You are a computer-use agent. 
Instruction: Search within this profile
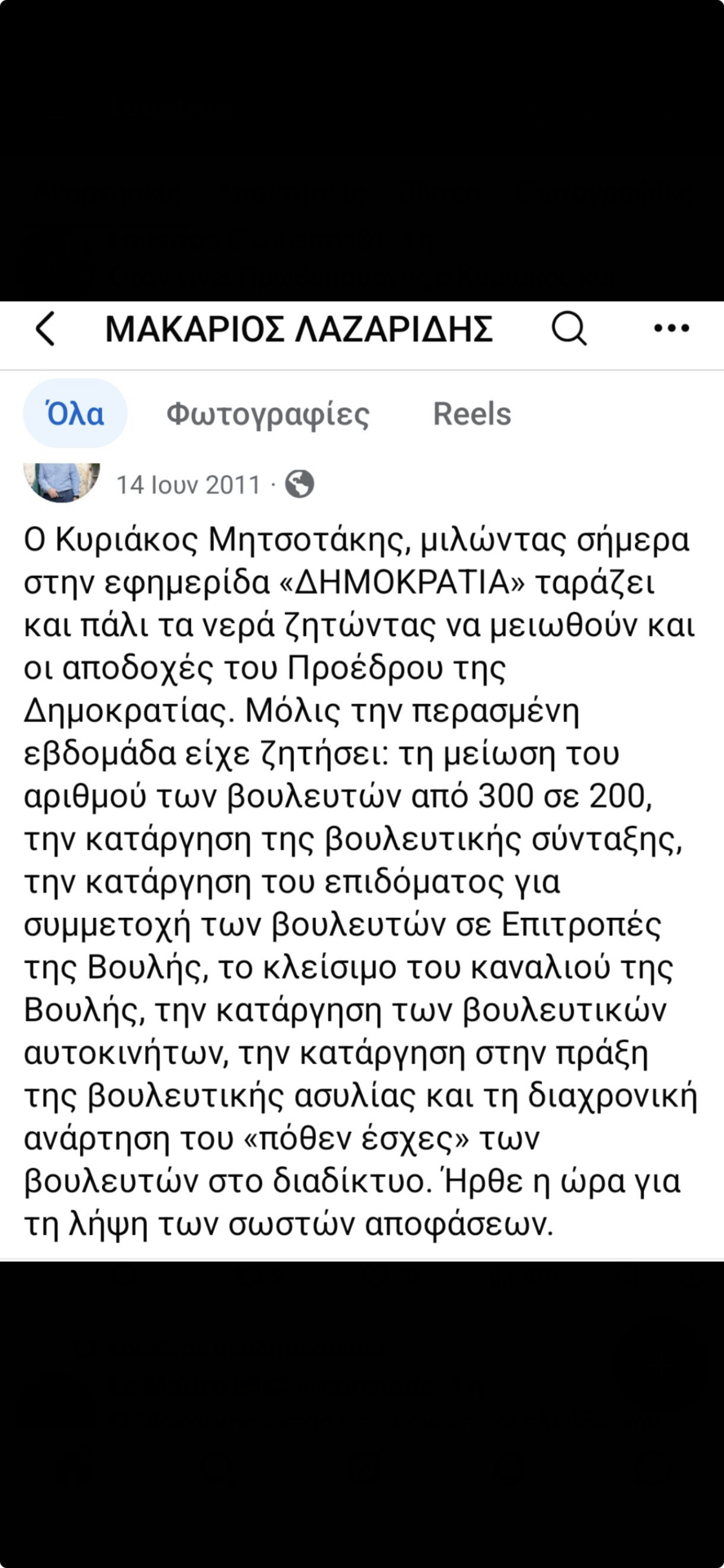pyautogui.click(x=569, y=329)
